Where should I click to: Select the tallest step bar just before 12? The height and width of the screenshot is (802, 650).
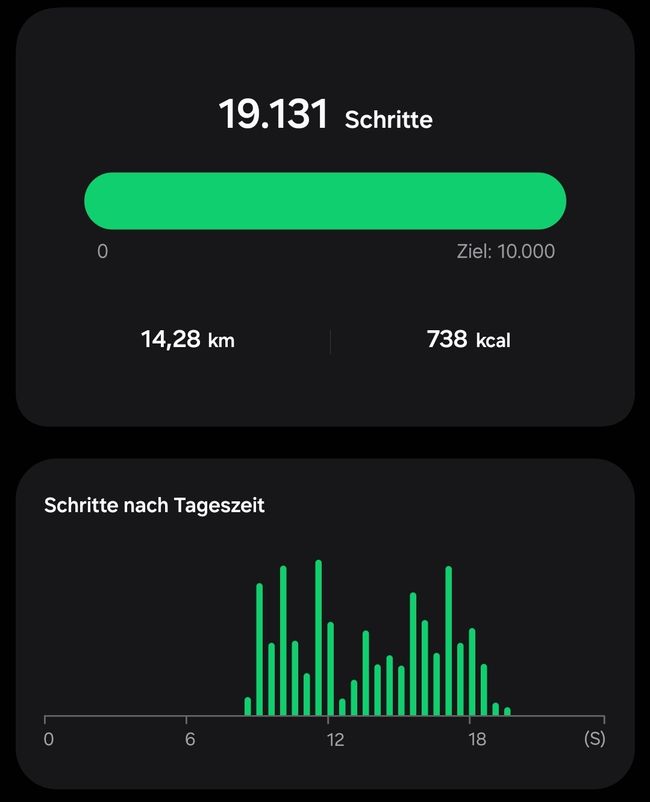click(319, 638)
